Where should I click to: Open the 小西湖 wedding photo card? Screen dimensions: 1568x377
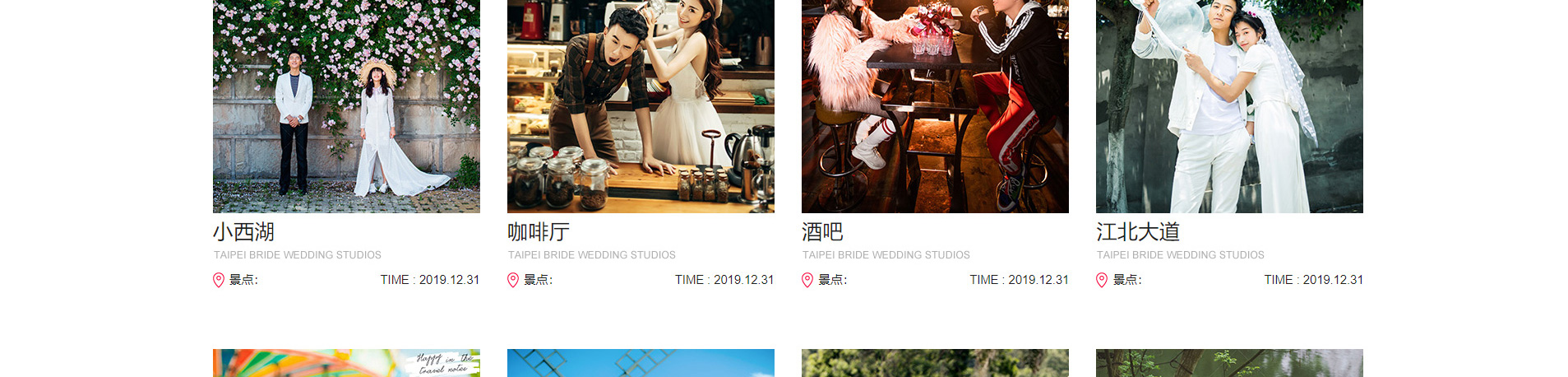tap(346, 107)
